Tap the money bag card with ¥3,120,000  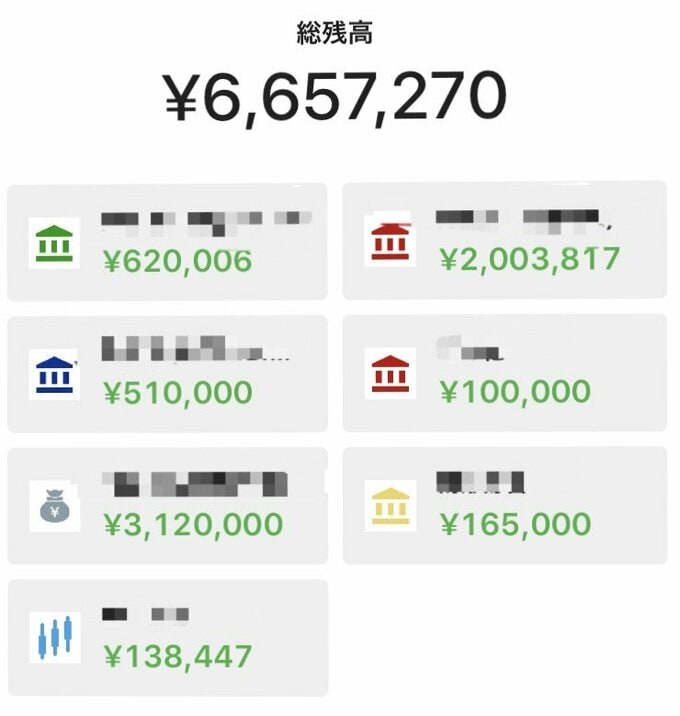point(167,506)
